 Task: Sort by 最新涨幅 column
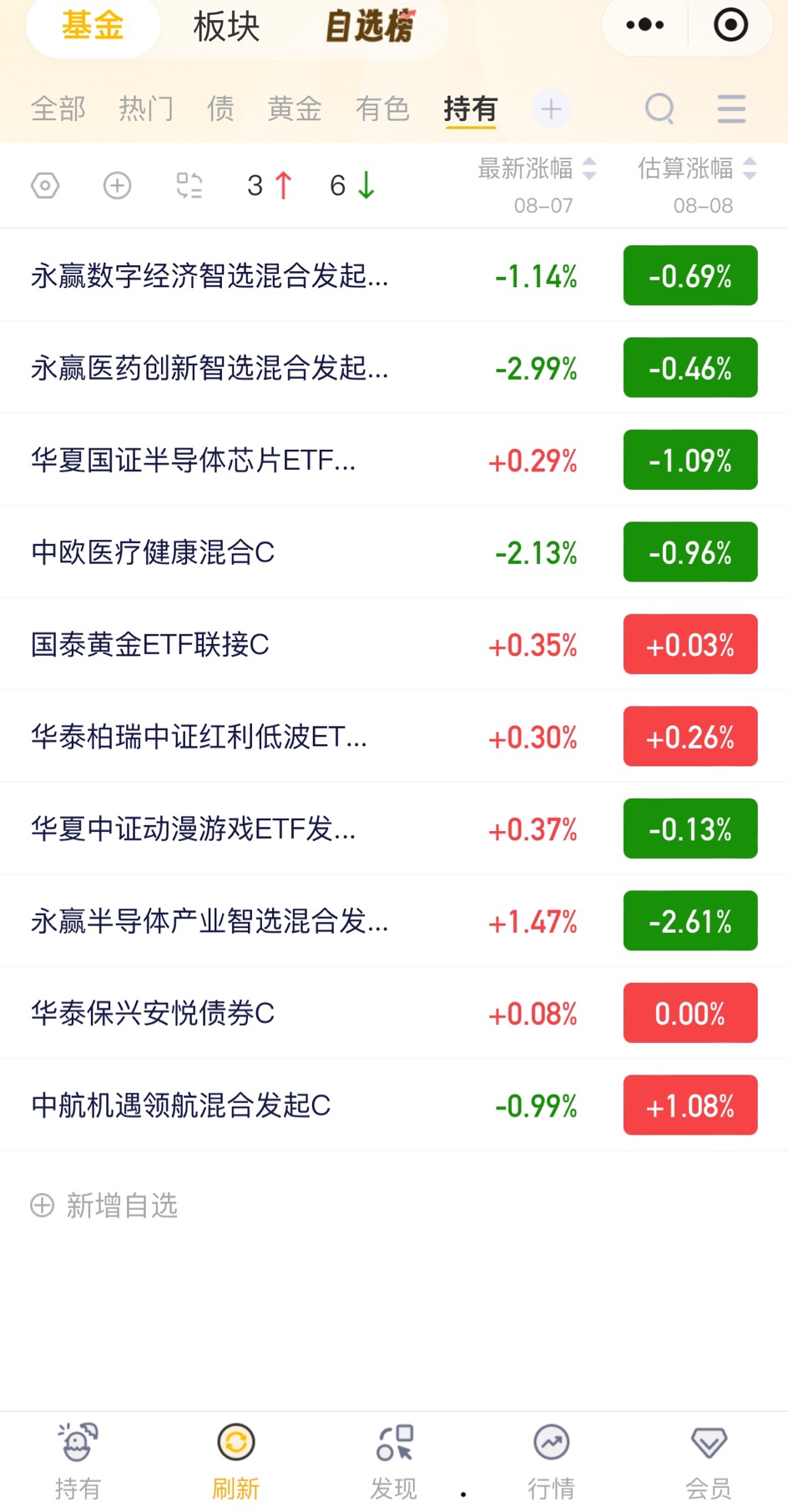(537, 169)
